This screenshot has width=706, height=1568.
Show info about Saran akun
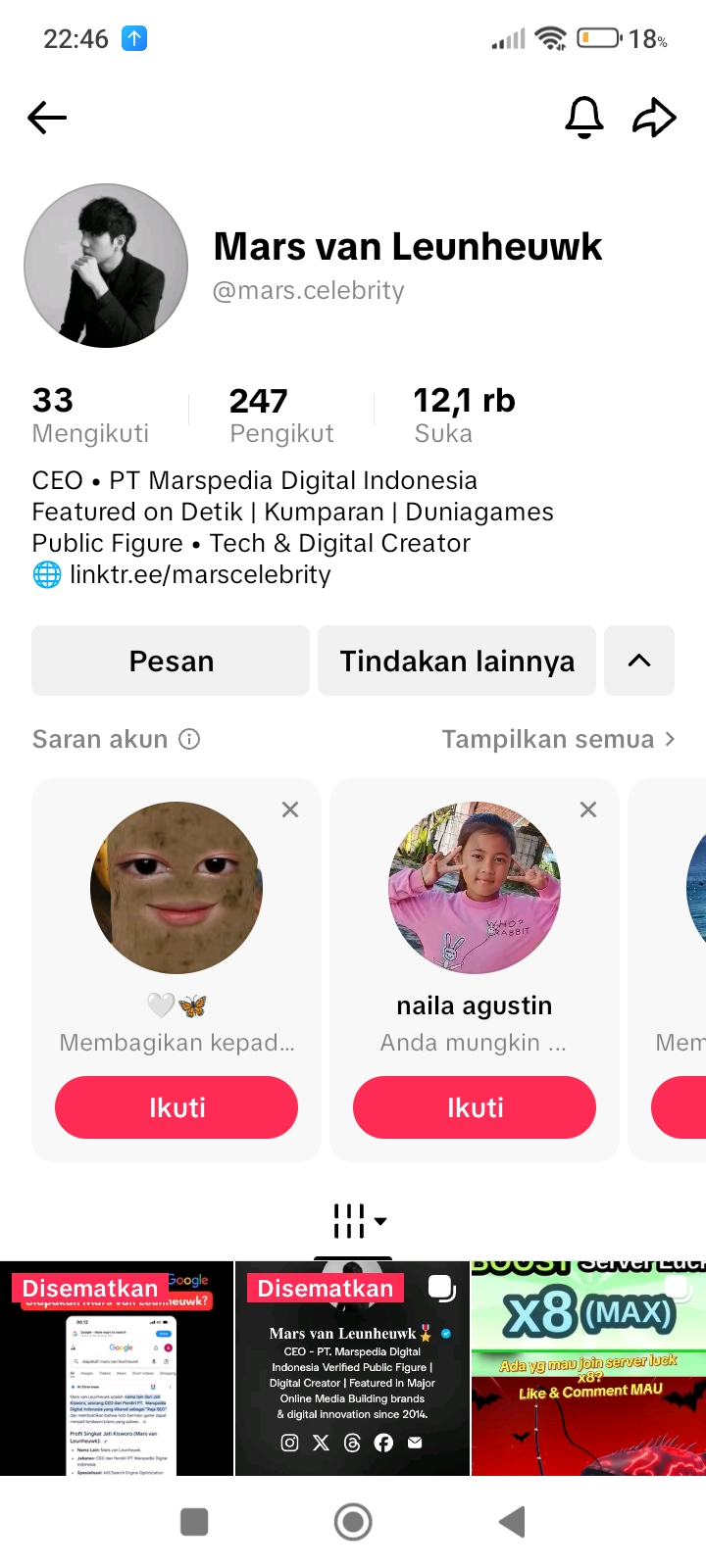click(190, 739)
